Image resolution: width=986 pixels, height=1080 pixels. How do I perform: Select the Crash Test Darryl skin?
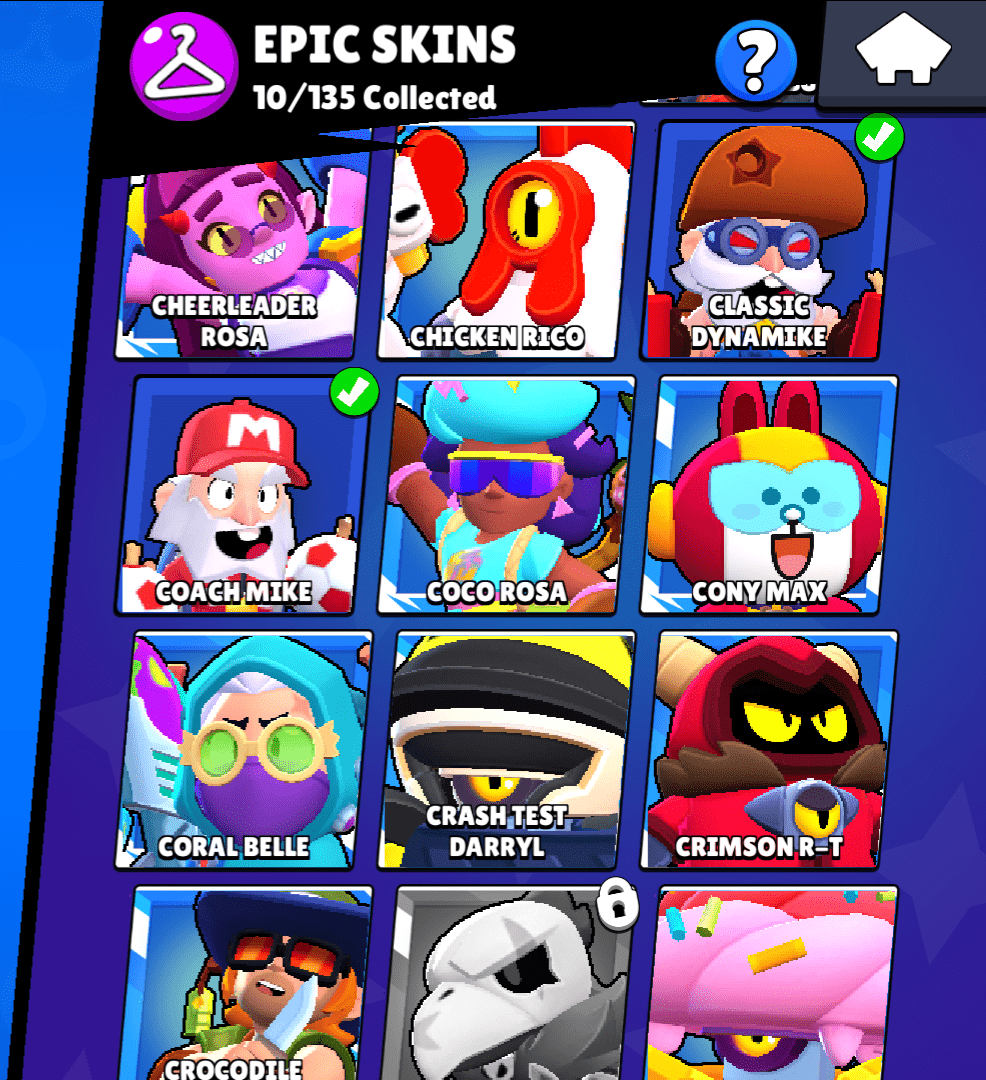pyautogui.click(x=507, y=750)
